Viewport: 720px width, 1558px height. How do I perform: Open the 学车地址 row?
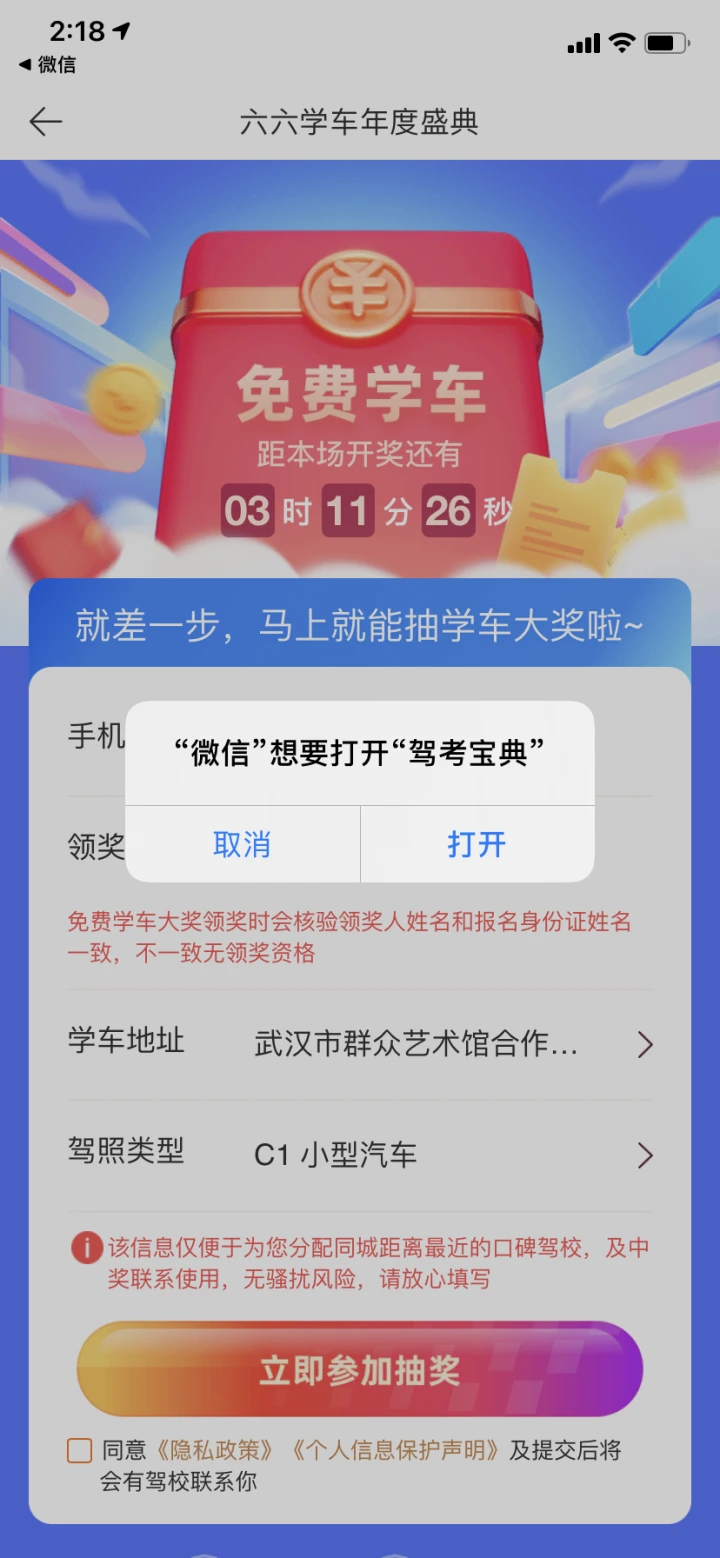(360, 1045)
